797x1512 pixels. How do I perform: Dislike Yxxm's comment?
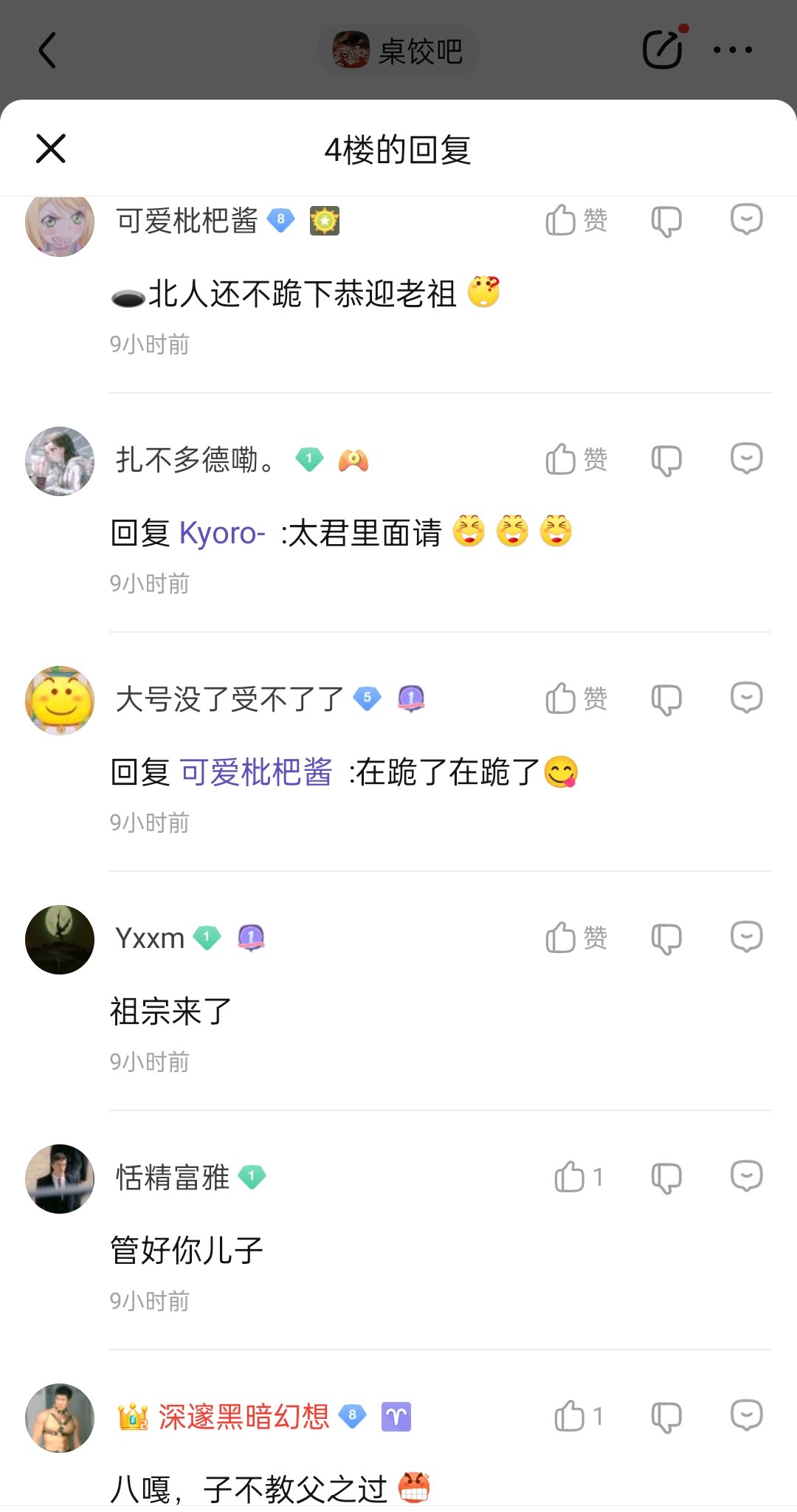666,938
